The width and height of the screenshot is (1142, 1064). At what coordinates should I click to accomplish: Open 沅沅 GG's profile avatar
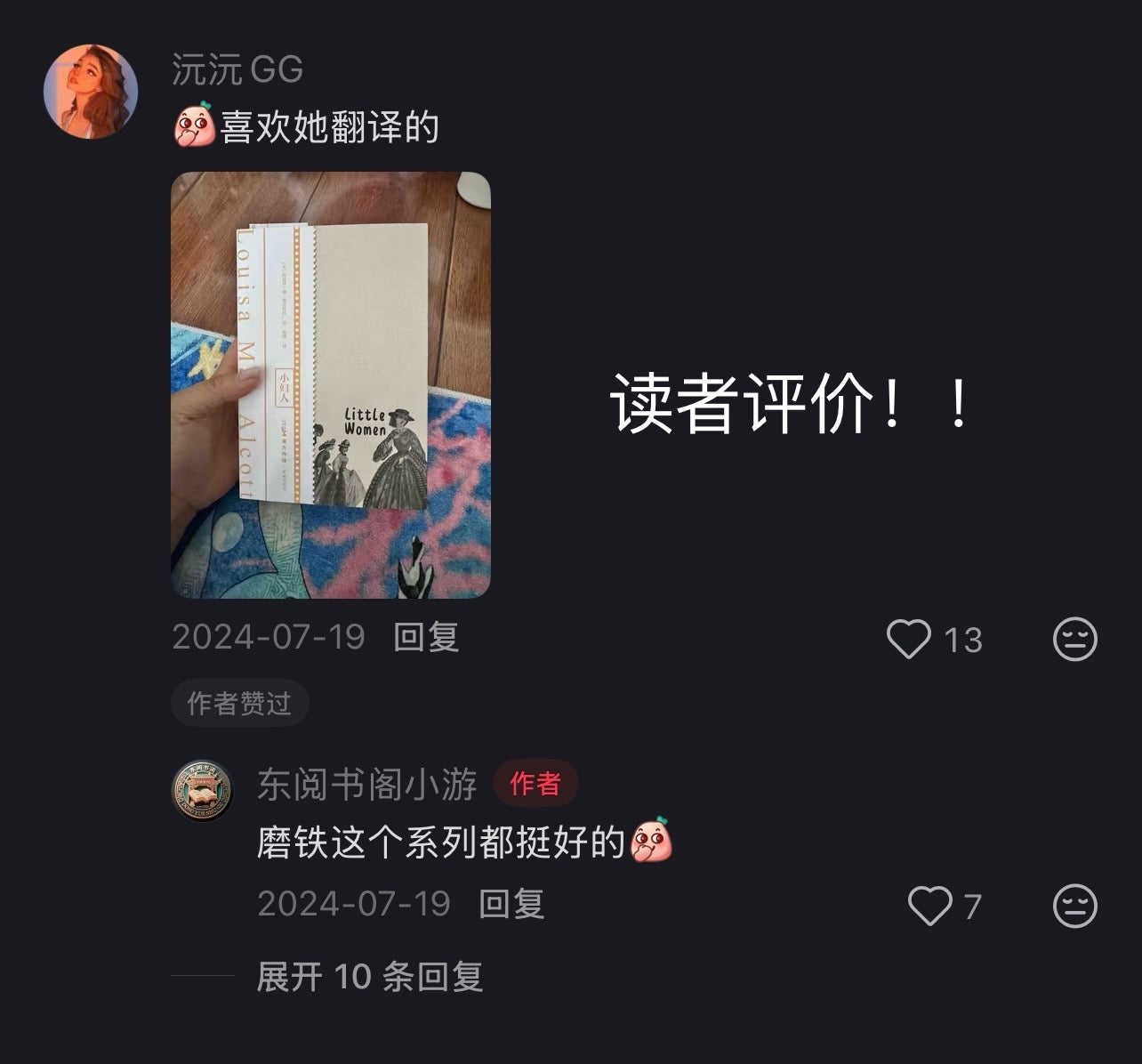pyautogui.click(x=91, y=92)
